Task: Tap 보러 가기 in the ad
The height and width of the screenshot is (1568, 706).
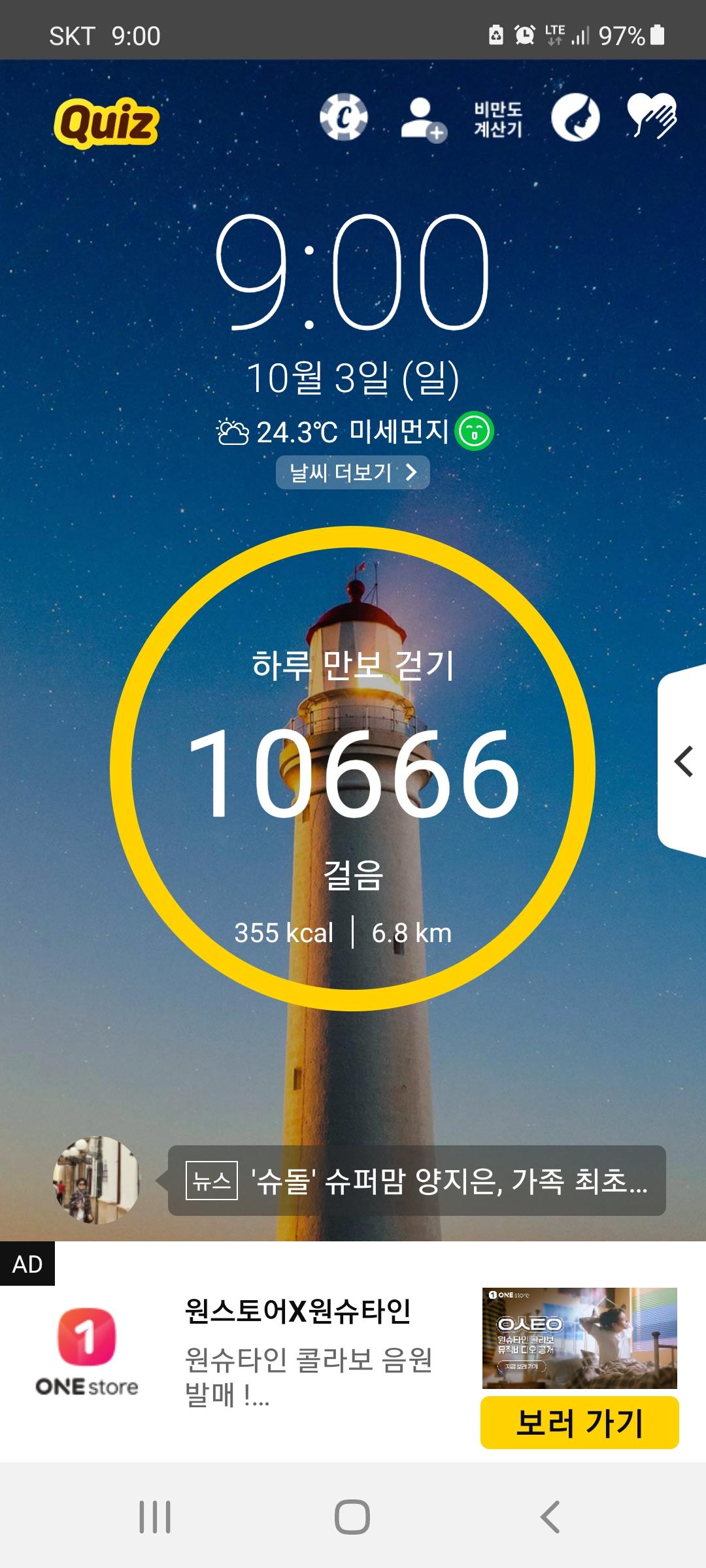Action: click(579, 1423)
